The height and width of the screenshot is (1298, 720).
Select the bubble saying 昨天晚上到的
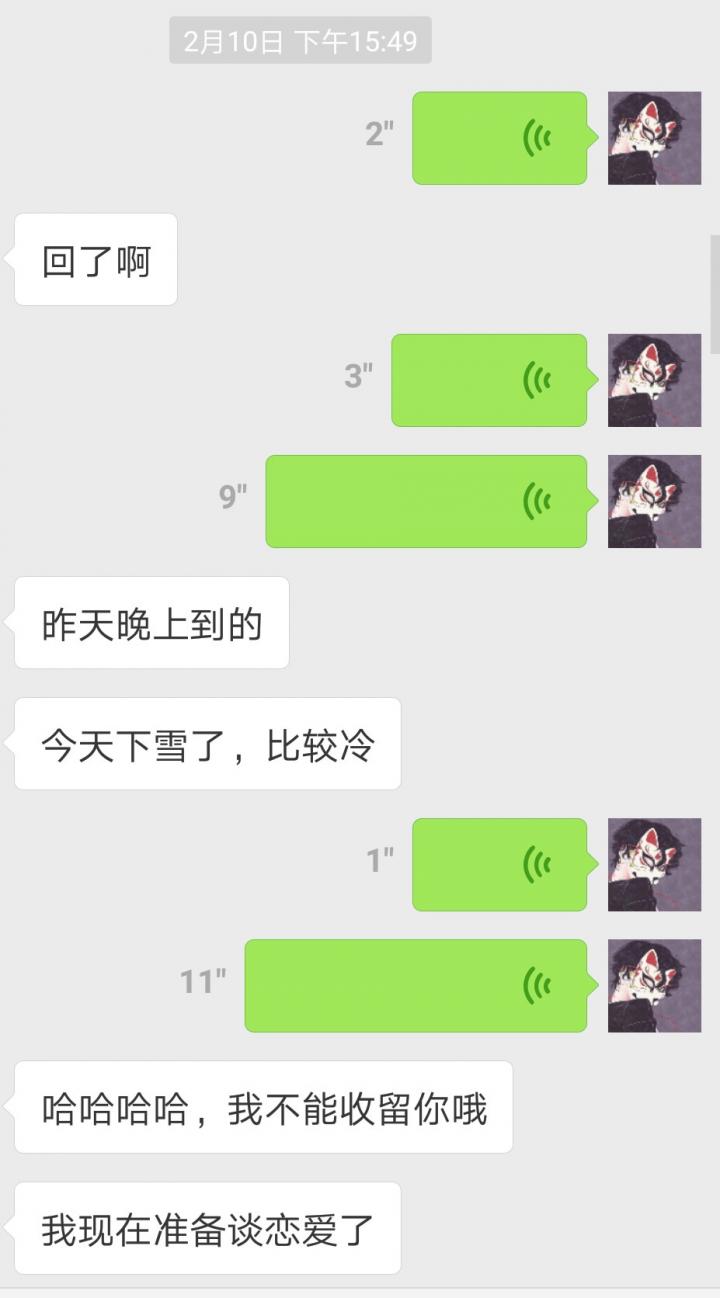click(x=151, y=622)
